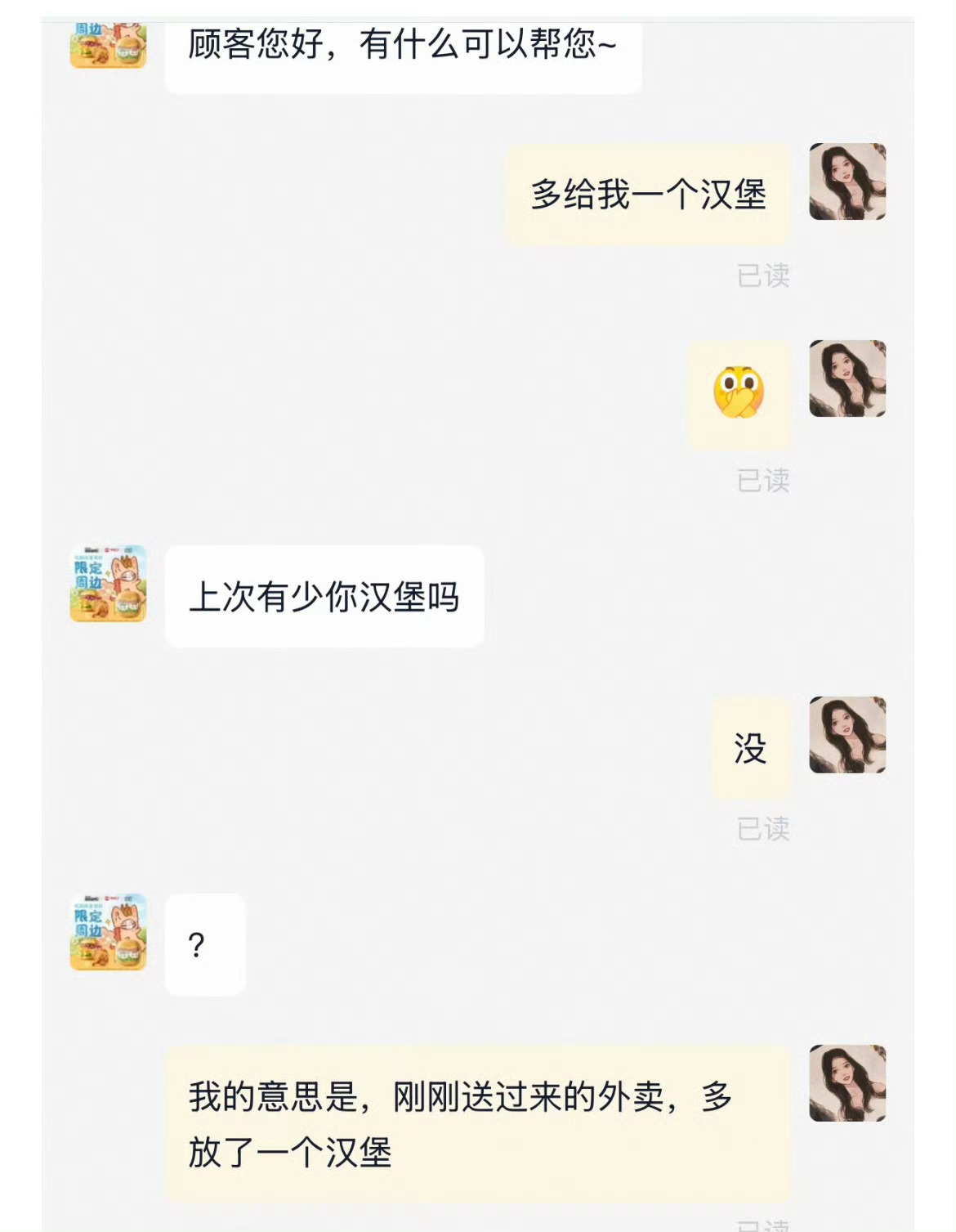956x1232 pixels.
Task: Click the '已读' label below the emoji message
Action: click(764, 482)
